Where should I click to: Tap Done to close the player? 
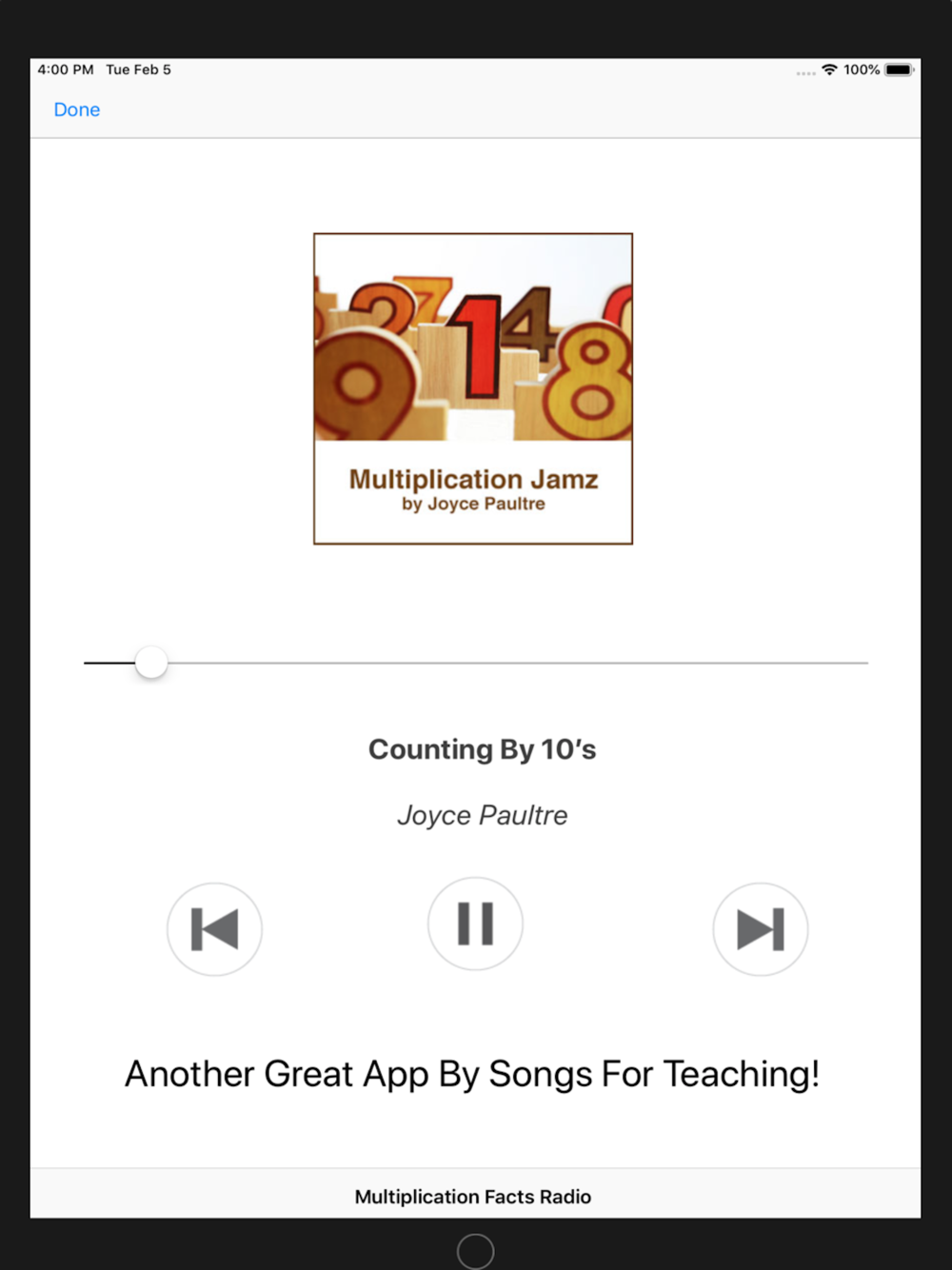point(76,109)
